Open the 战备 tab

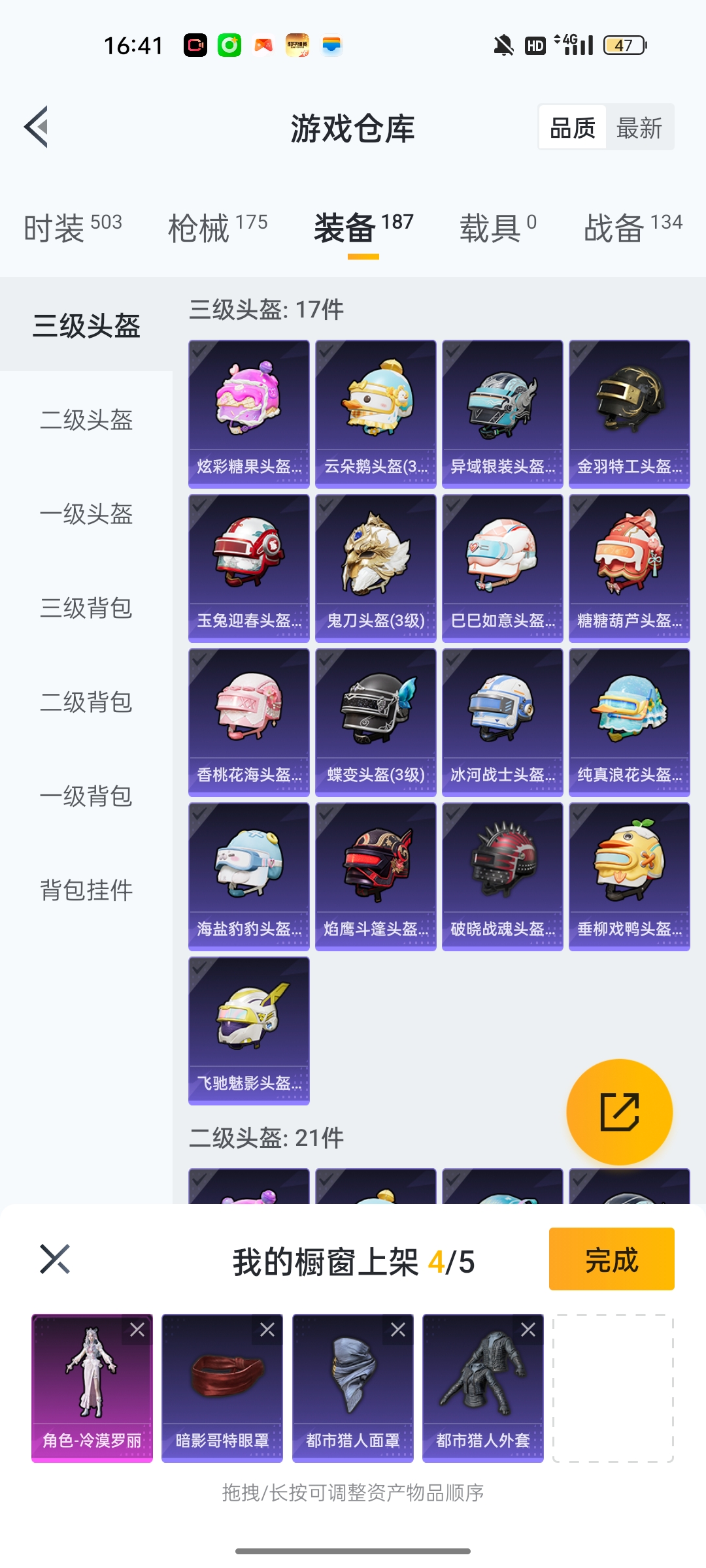(x=632, y=227)
